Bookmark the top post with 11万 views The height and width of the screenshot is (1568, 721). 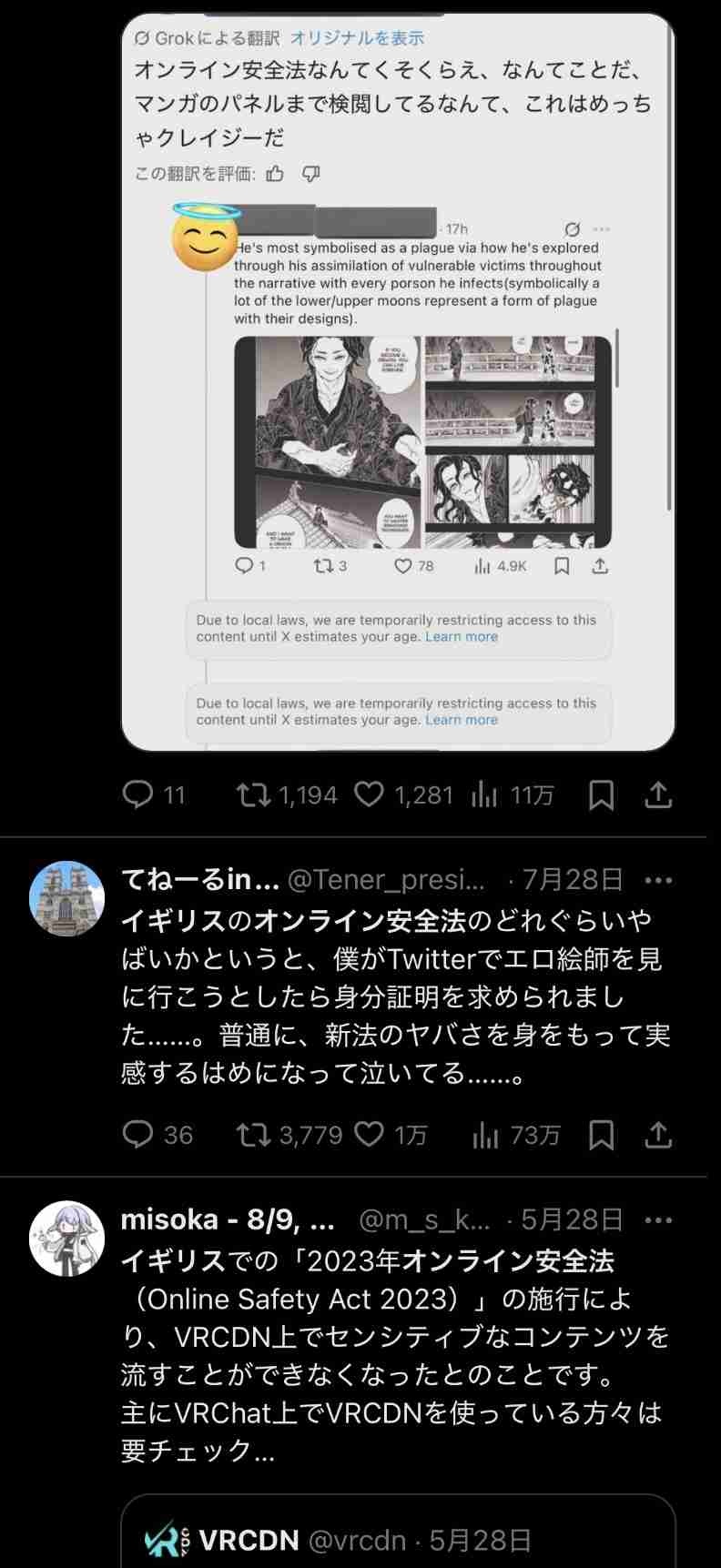point(601,795)
